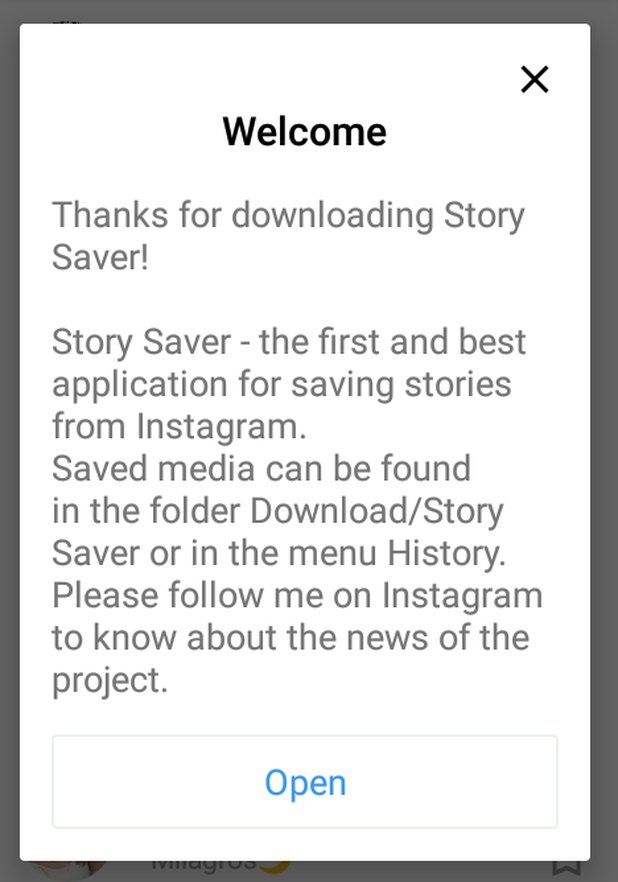Tap the Open button
618x882 pixels.
click(305, 782)
